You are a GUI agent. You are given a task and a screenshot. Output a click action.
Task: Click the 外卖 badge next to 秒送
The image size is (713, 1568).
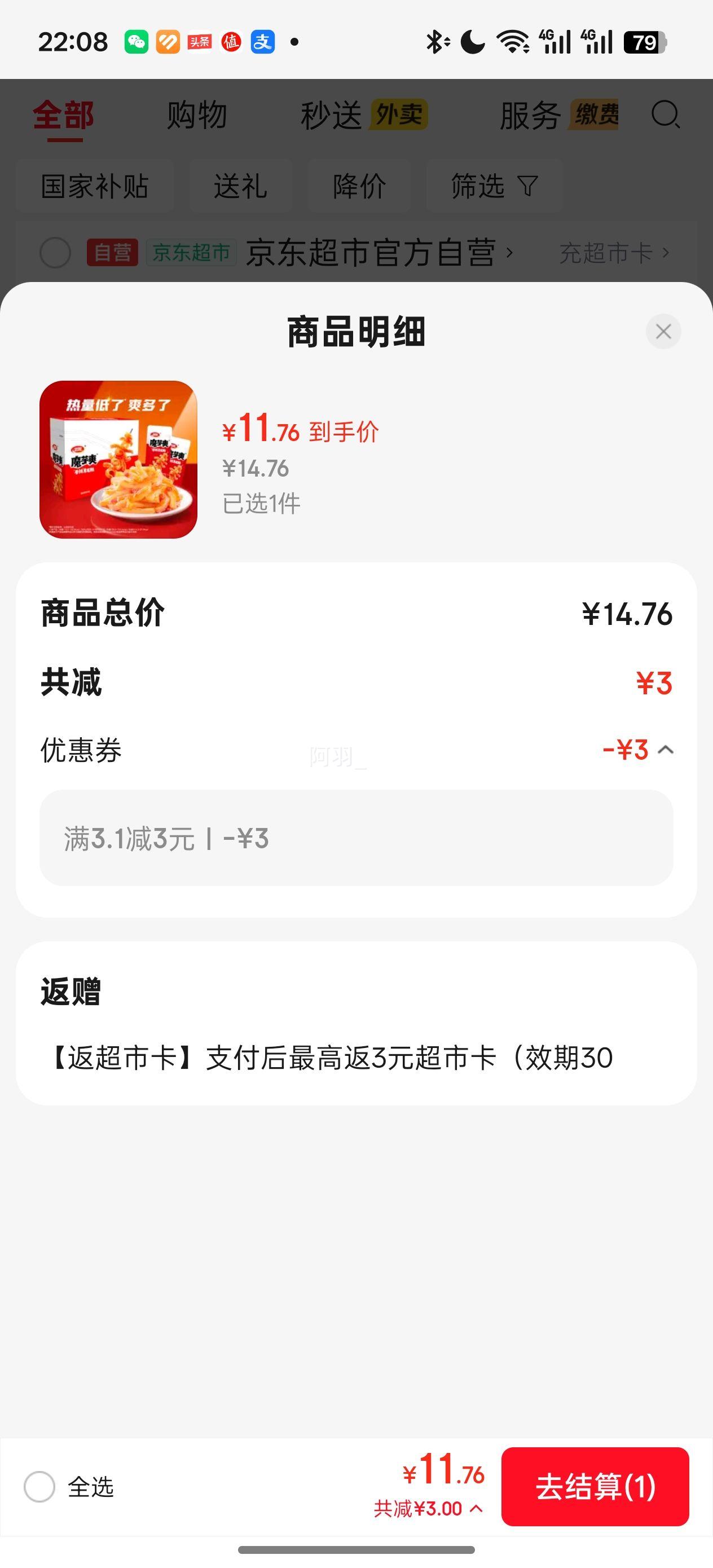tap(399, 114)
